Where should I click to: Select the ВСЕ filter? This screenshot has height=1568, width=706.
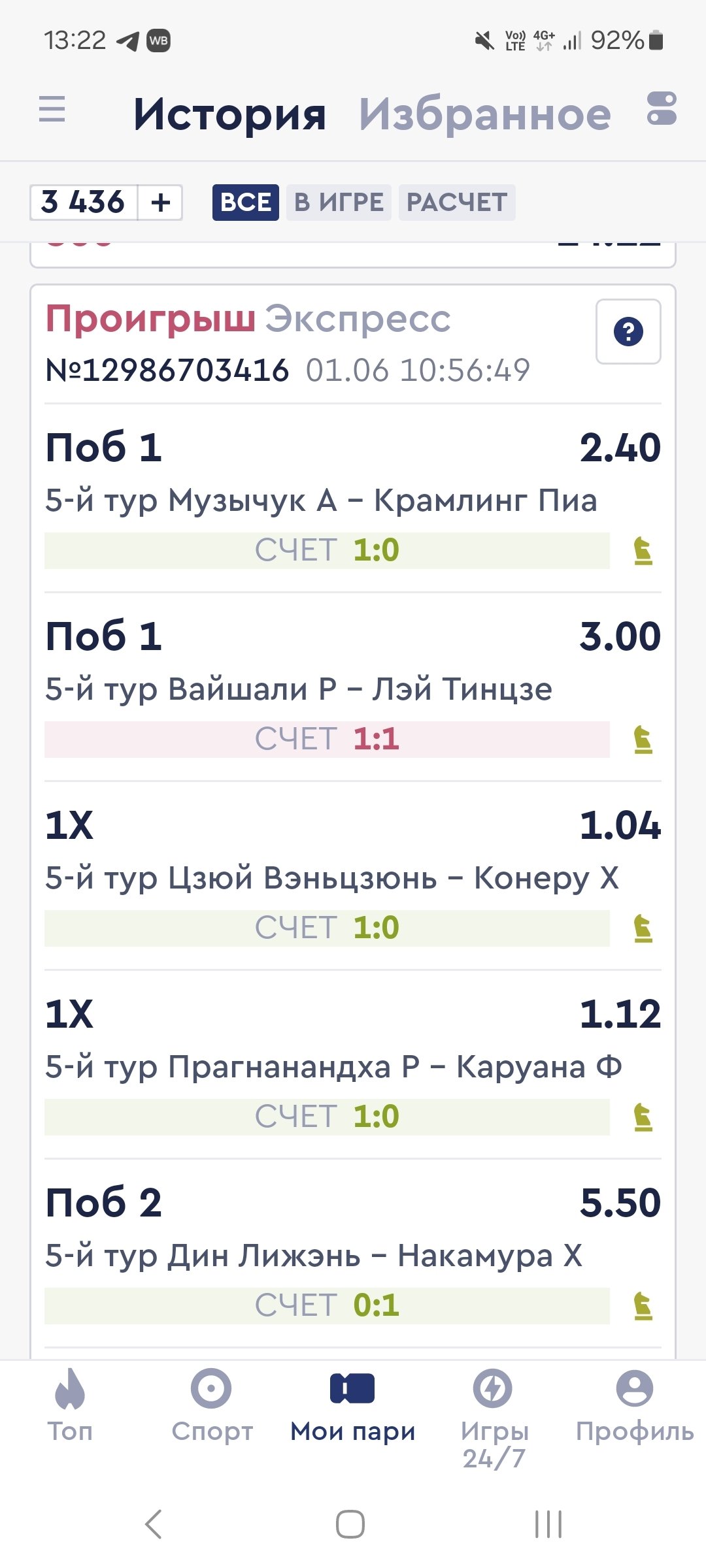(245, 203)
